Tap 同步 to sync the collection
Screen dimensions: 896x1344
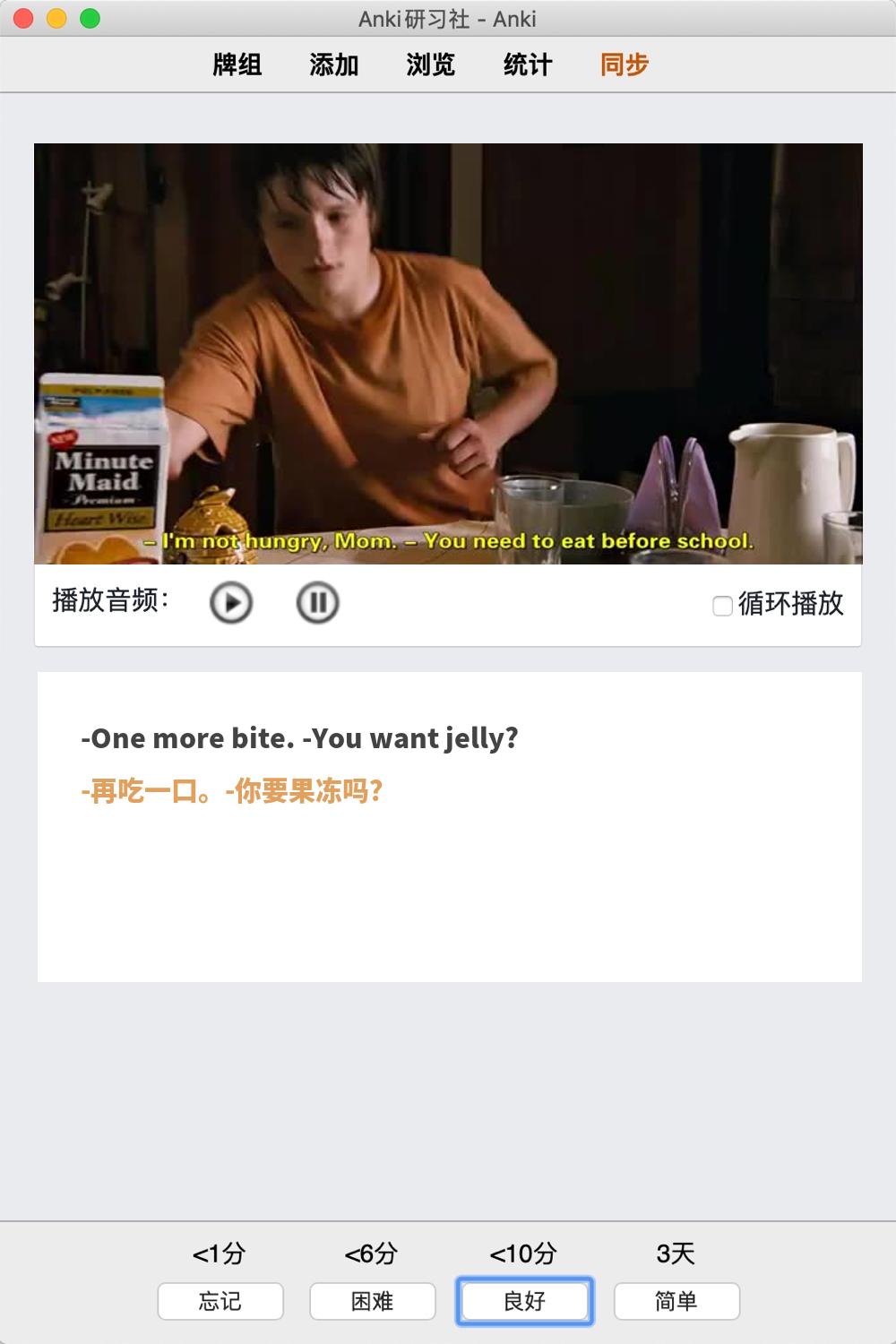624,65
